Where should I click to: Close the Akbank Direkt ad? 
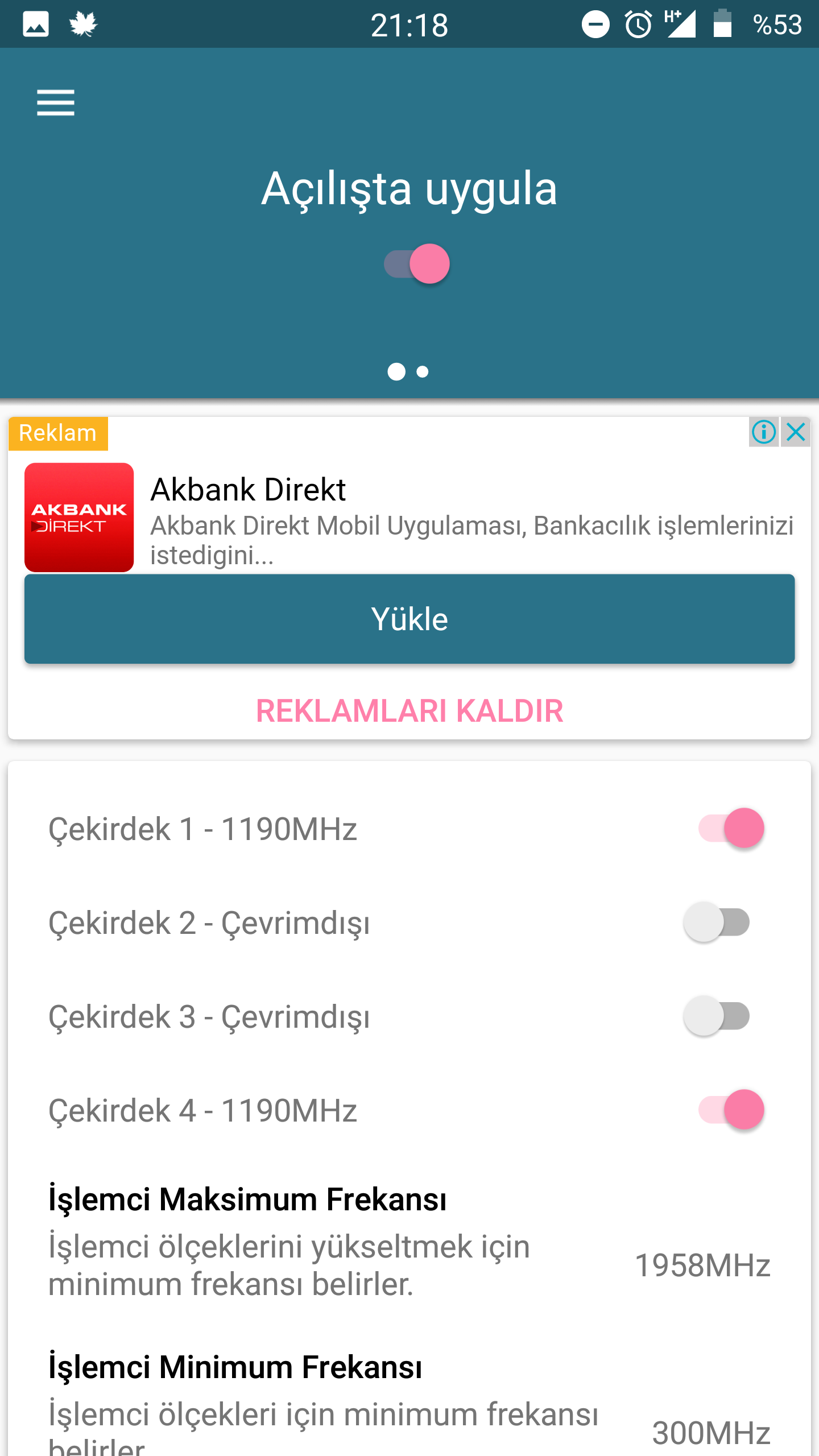point(796,432)
